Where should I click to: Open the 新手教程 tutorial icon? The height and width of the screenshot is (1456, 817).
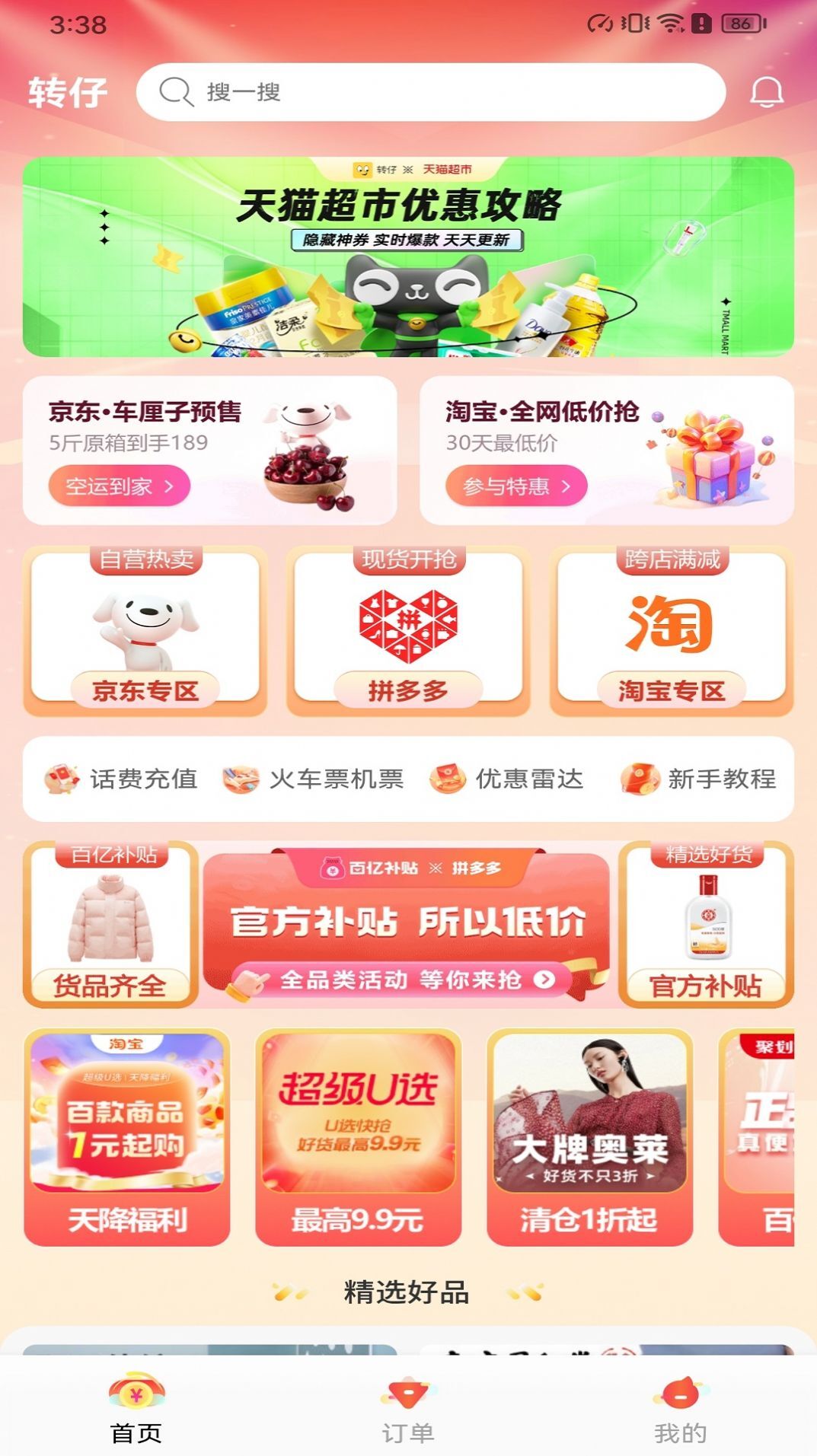639,778
